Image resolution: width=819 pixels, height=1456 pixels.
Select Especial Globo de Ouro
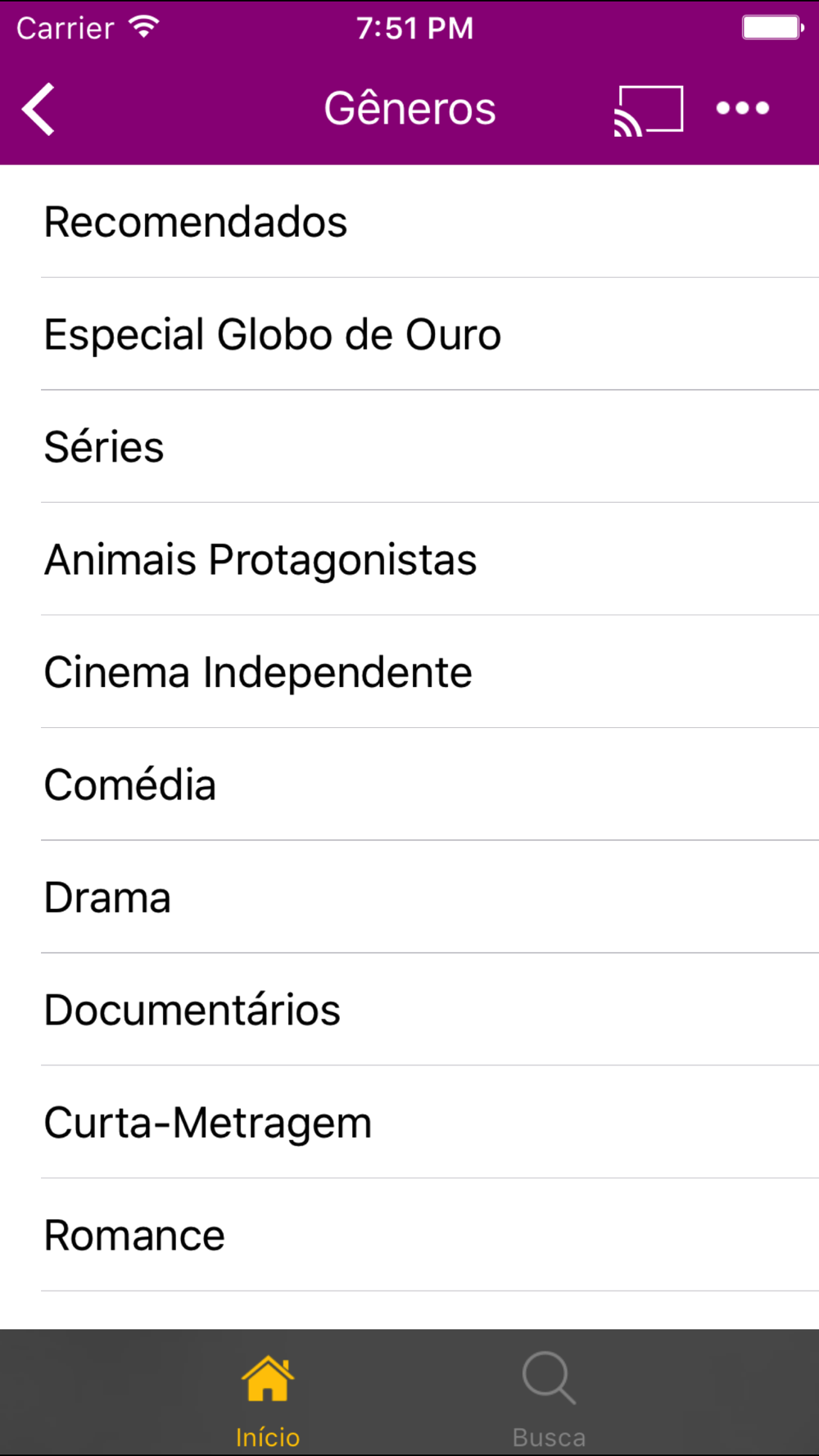pos(409,334)
